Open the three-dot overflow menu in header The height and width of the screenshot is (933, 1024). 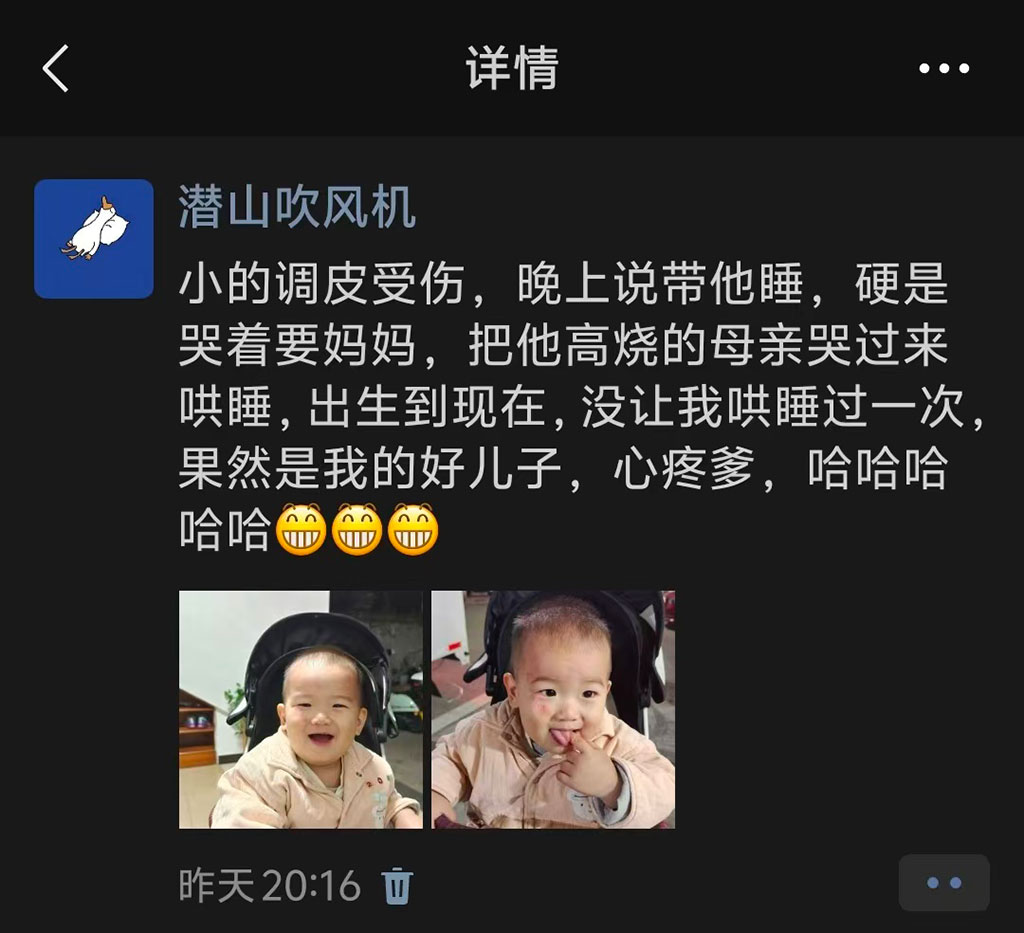point(944,69)
